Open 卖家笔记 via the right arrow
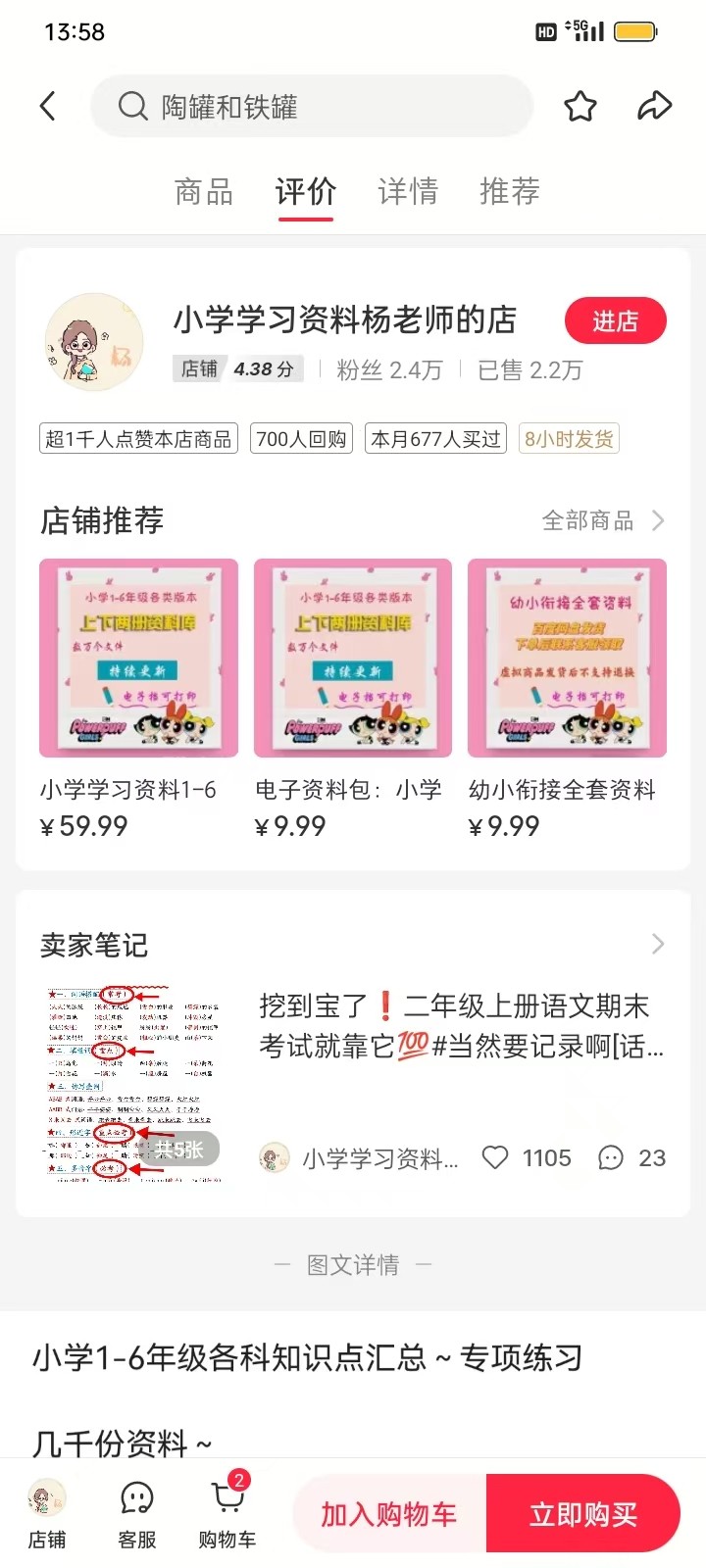 [658, 944]
